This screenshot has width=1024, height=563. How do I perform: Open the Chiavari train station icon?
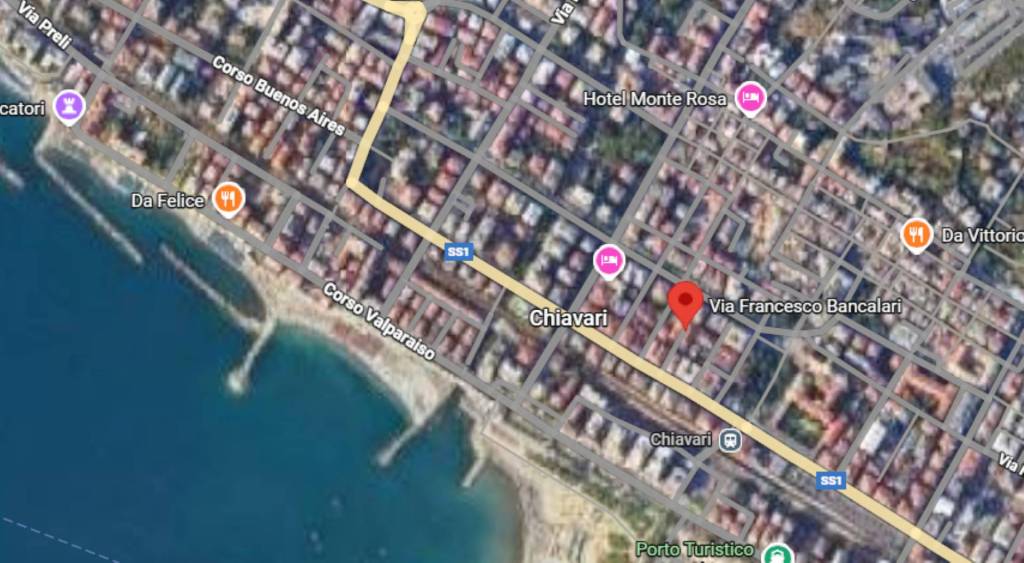[732, 440]
